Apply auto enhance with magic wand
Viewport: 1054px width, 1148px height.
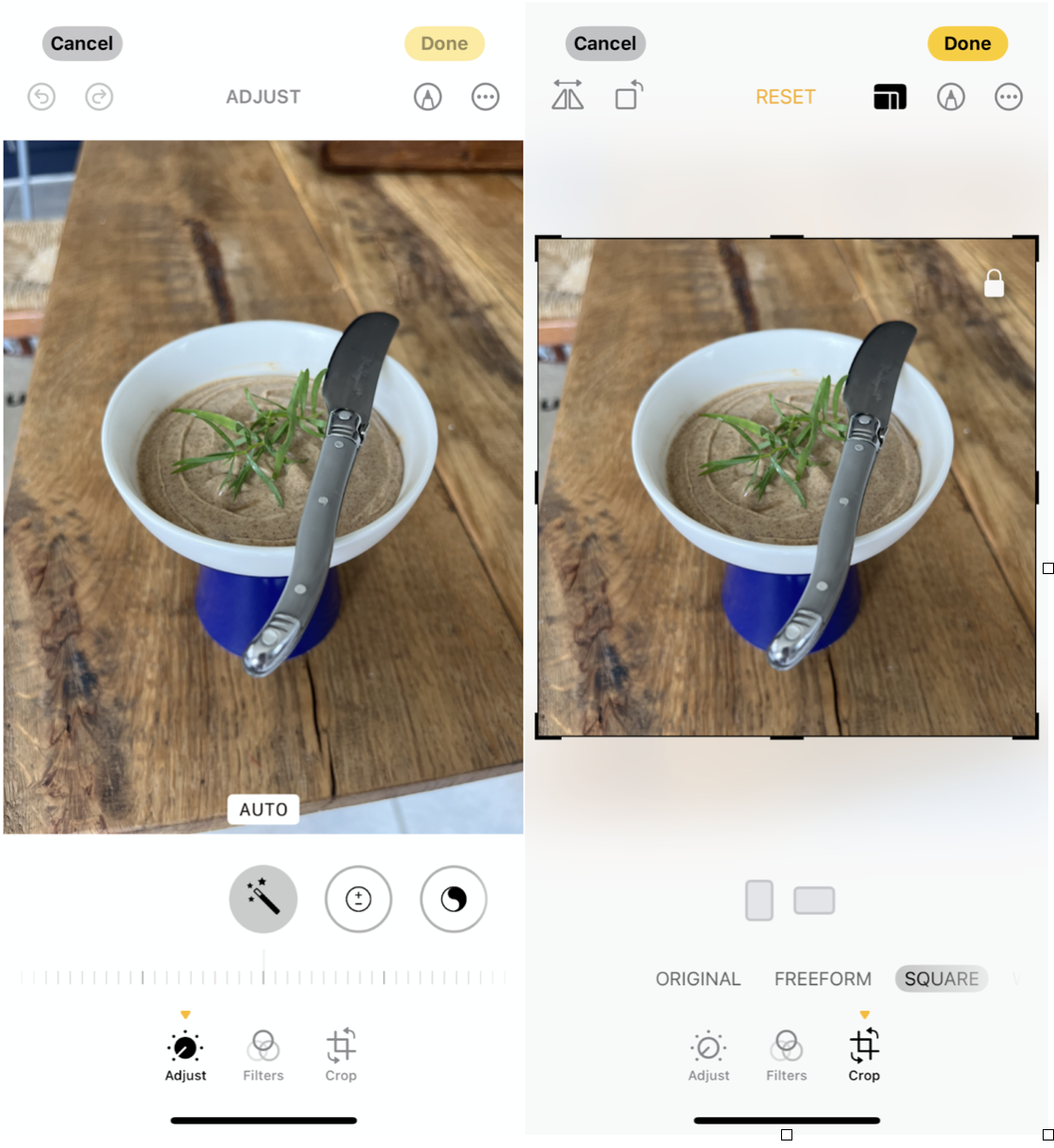263,899
